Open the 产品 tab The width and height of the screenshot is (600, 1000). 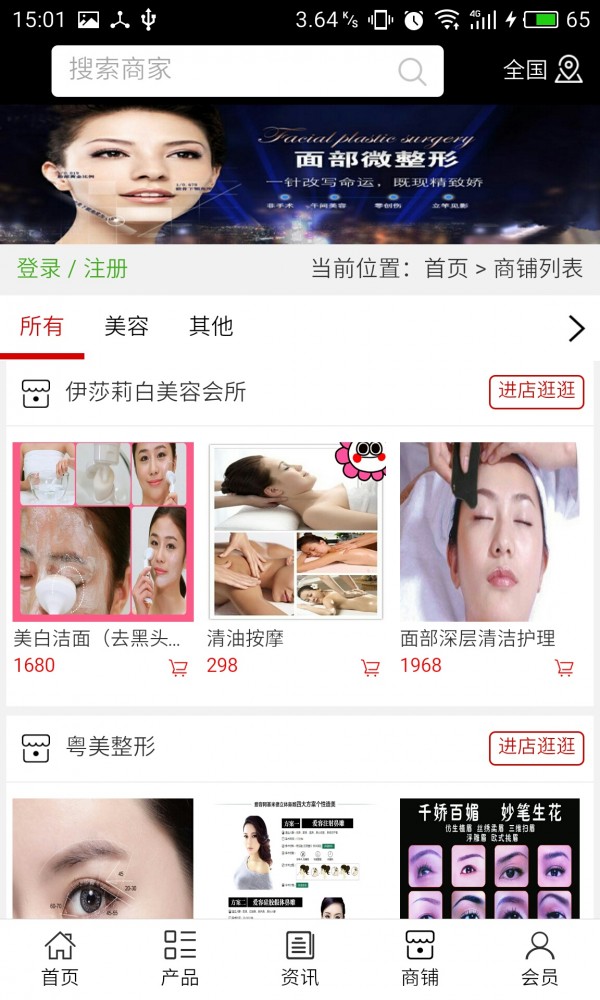(180, 958)
